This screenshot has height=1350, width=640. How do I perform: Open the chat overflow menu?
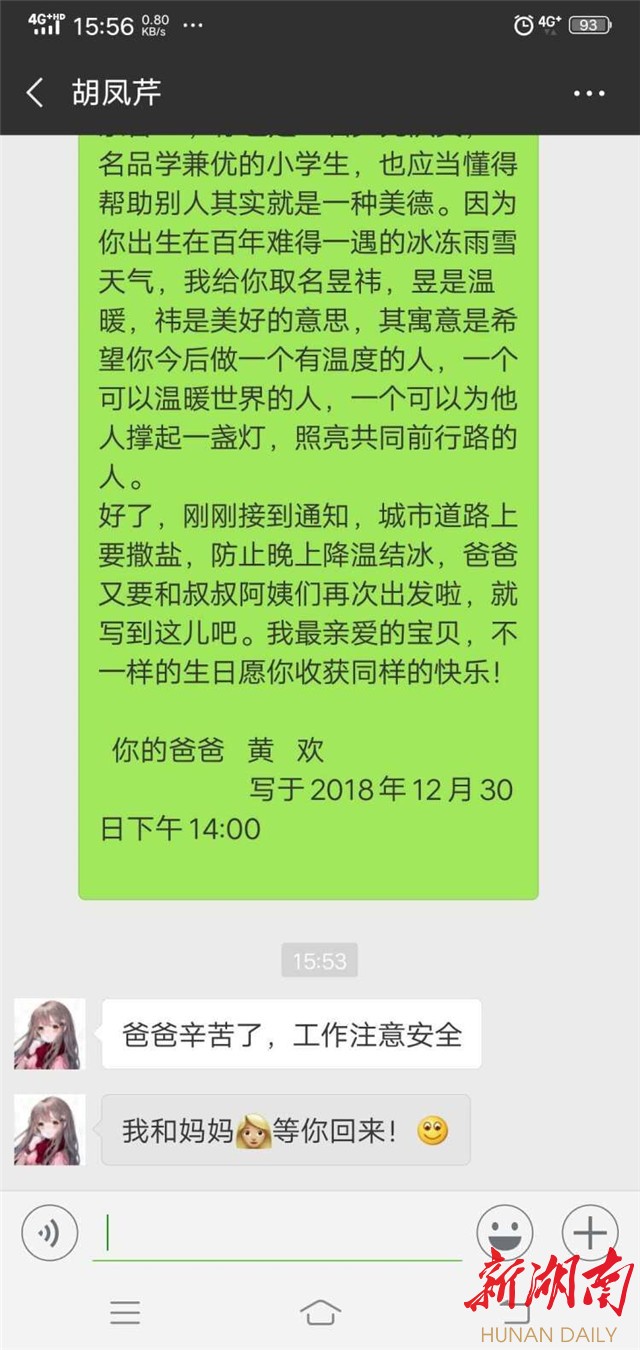[x=589, y=93]
